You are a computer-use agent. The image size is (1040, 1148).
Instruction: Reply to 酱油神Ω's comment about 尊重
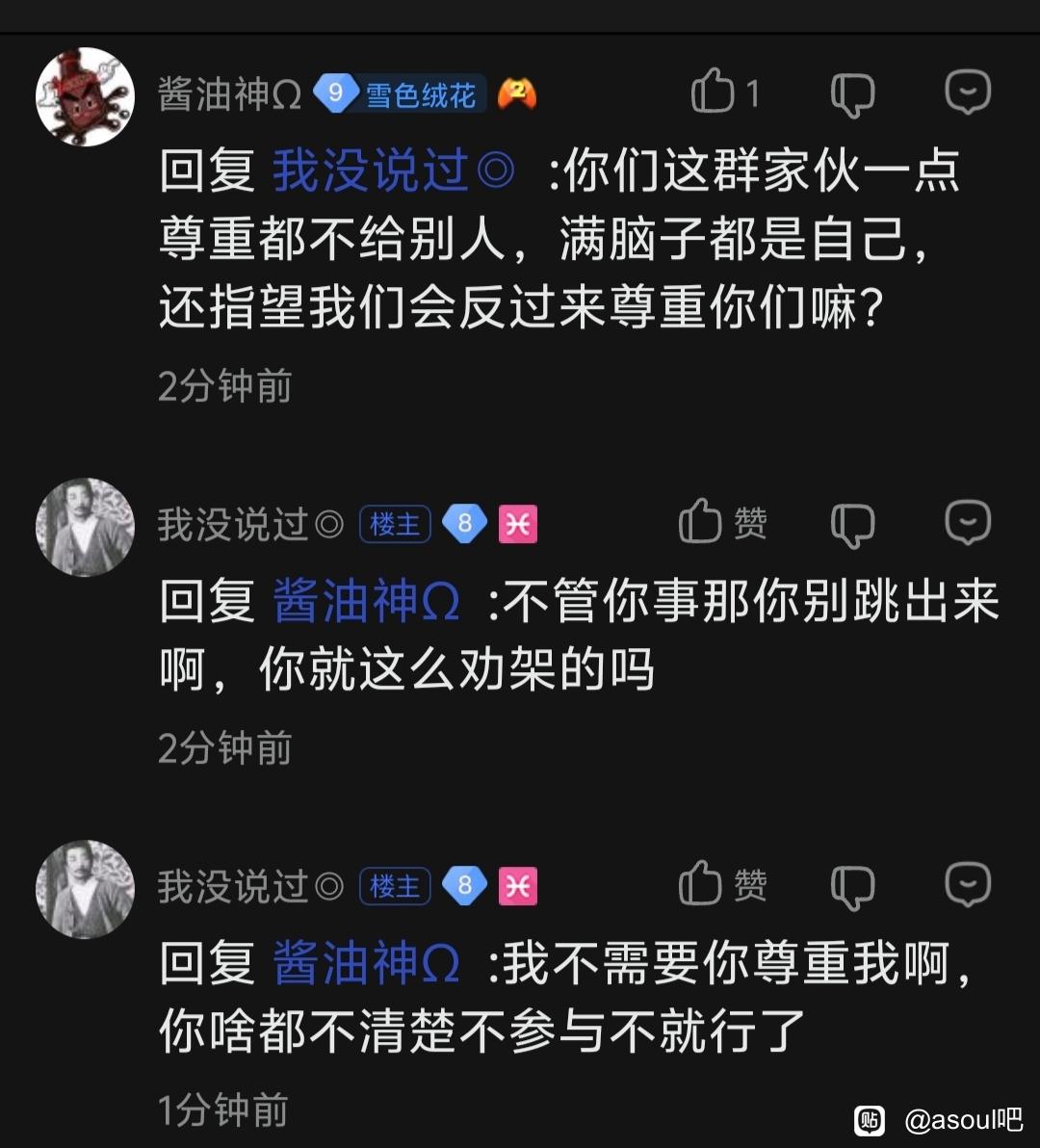[967, 92]
